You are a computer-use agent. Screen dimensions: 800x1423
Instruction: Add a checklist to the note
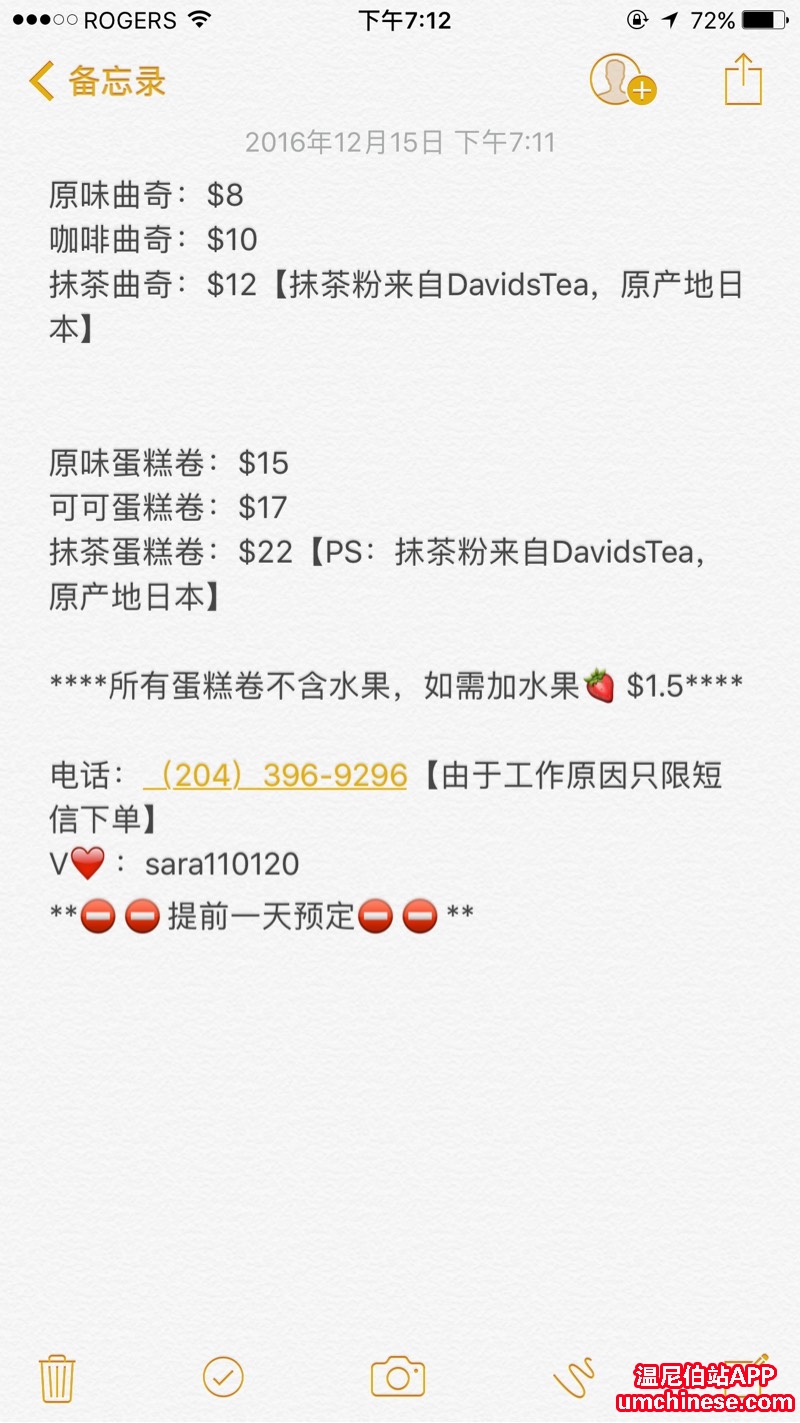[223, 1377]
